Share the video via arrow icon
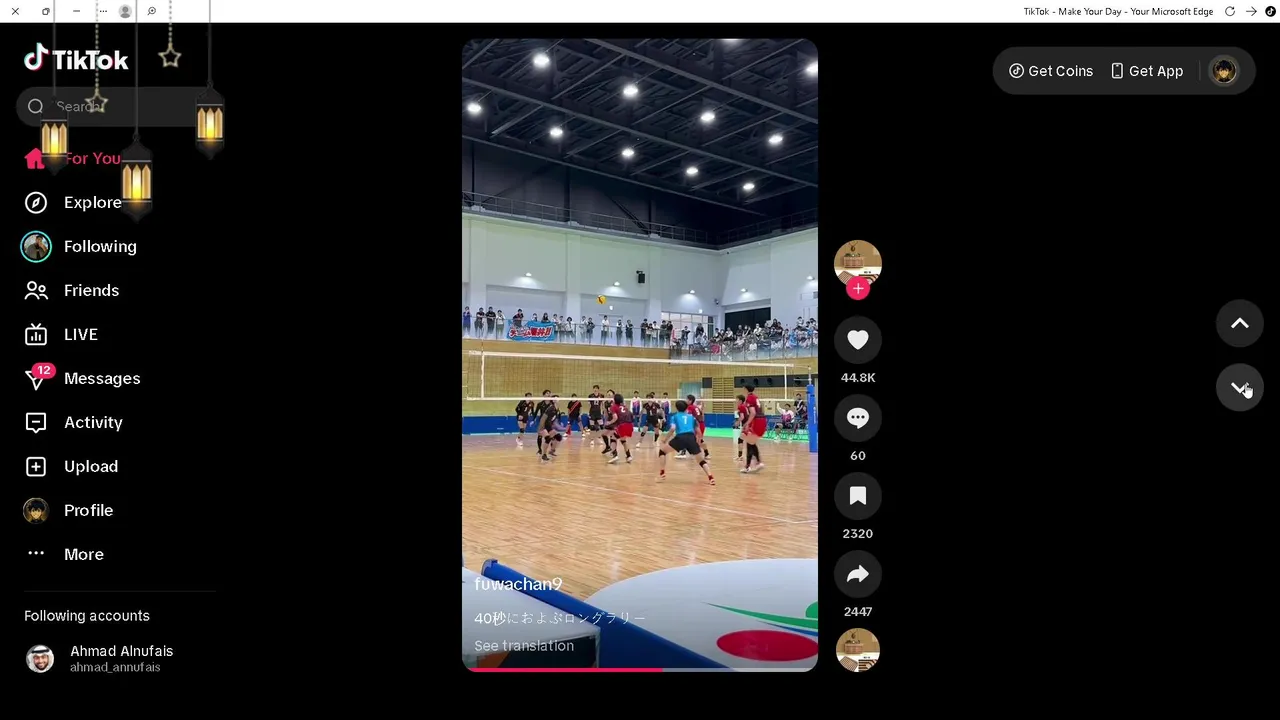The width and height of the screenshot is (1280, 720). [x=857, y=575]
